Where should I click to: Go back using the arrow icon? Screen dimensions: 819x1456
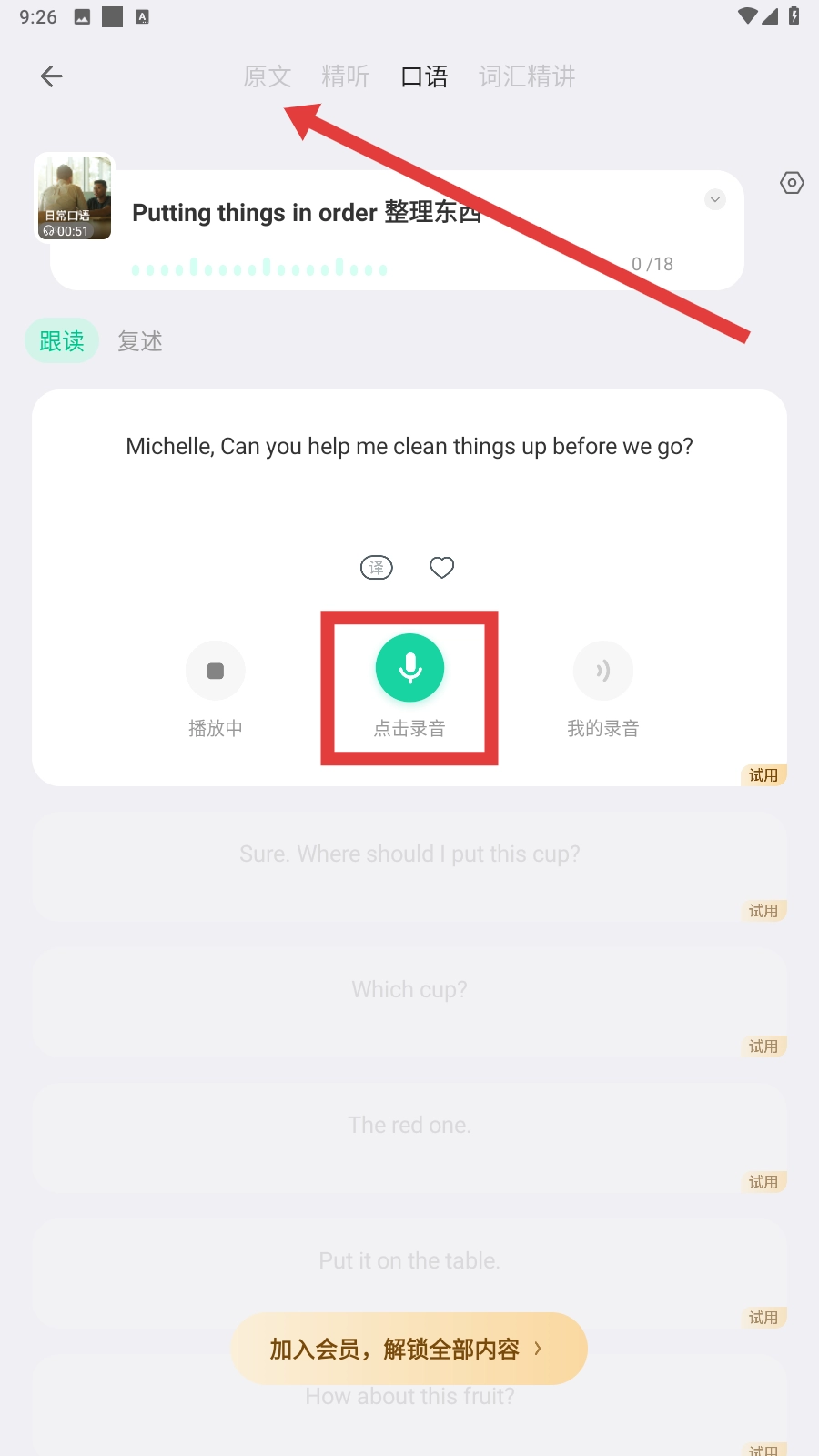pyautogui.click(x=52, y=76)
